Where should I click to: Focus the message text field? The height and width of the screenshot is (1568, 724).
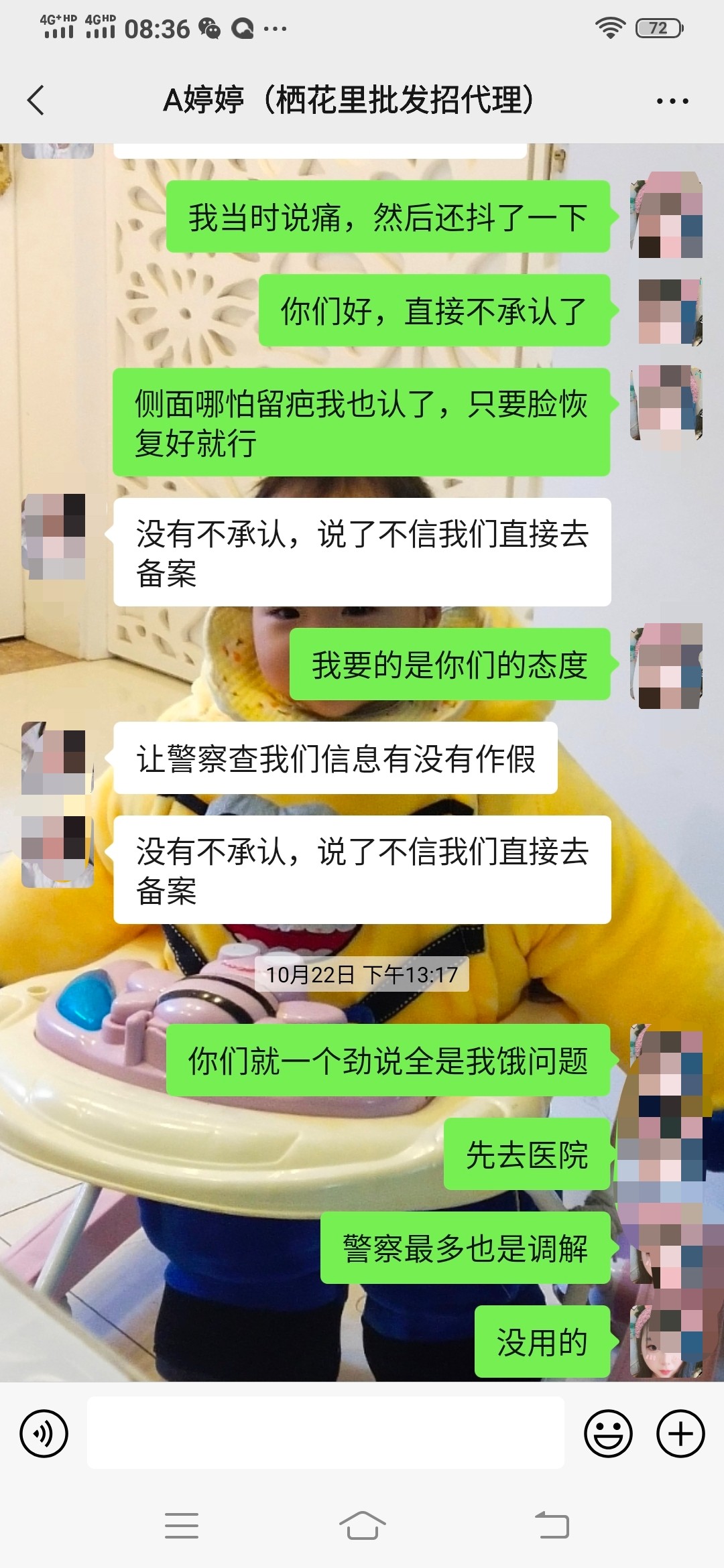coord(325,1433)
